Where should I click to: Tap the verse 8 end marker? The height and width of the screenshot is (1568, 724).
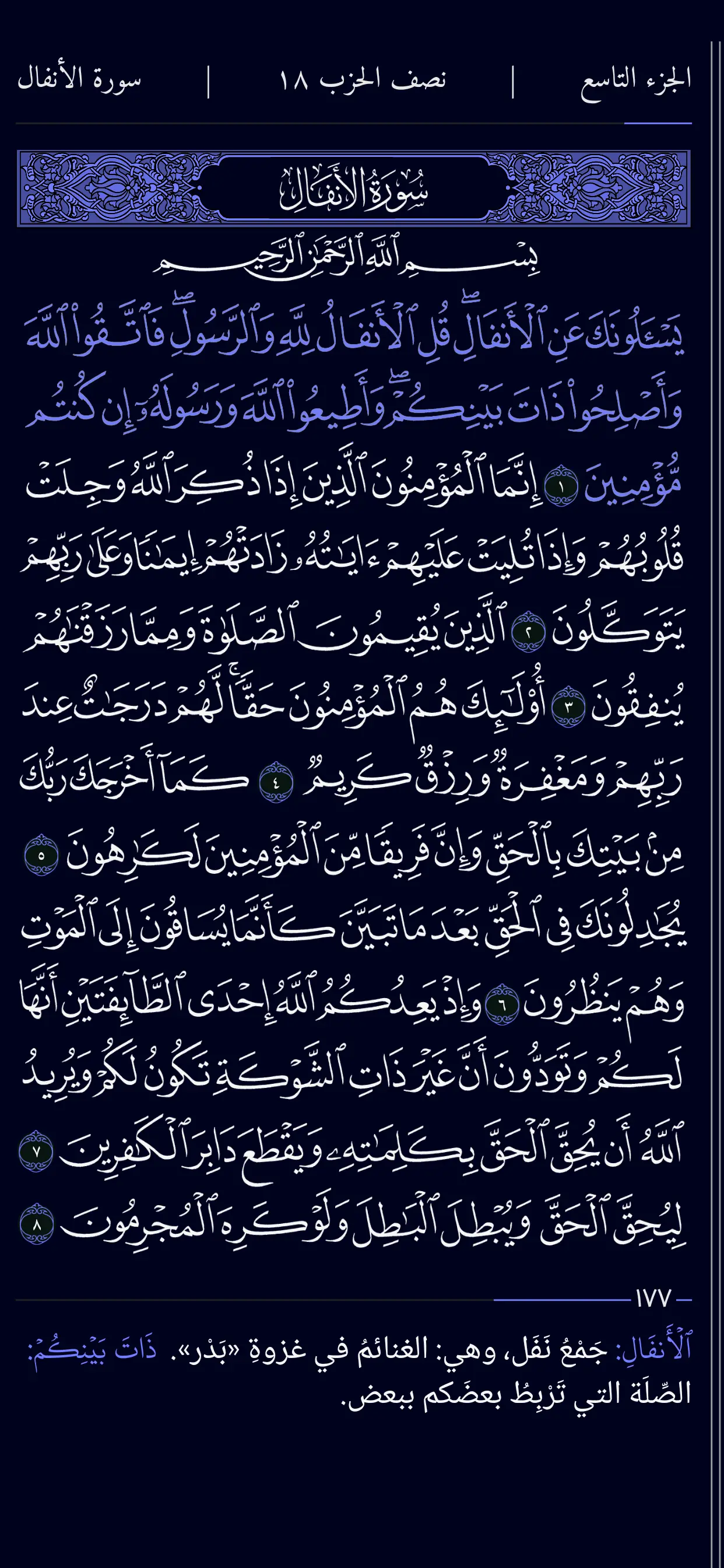click(x=37, y=1224)
